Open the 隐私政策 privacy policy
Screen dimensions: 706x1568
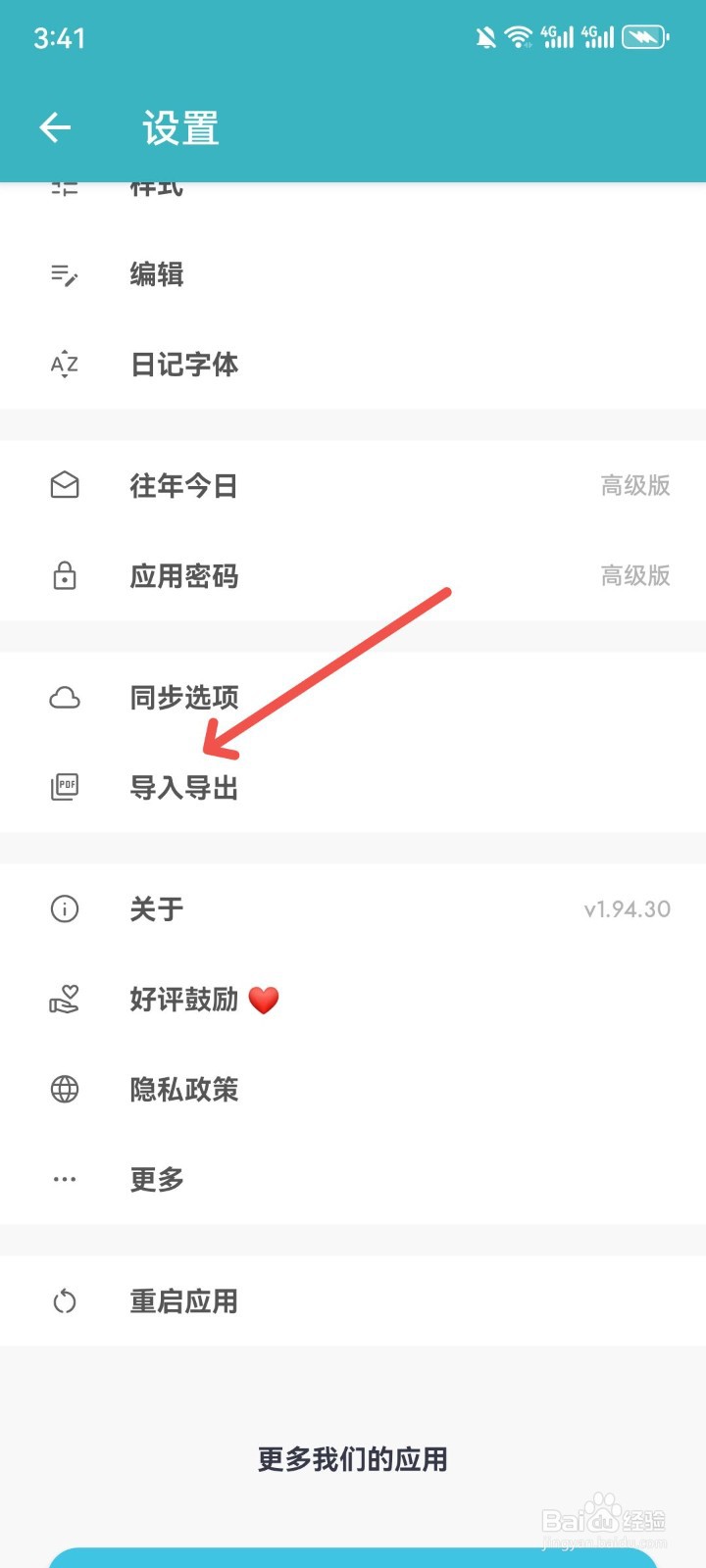[x=183, y=1089]
